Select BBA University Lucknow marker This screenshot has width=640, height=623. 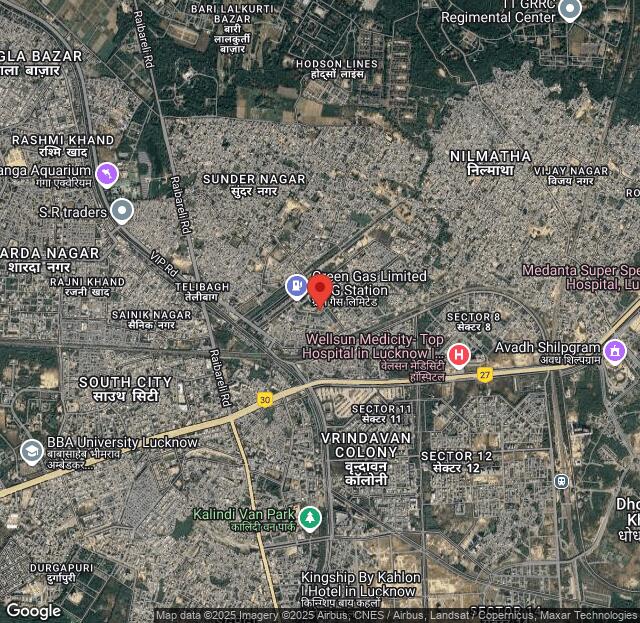click(32, 451)
